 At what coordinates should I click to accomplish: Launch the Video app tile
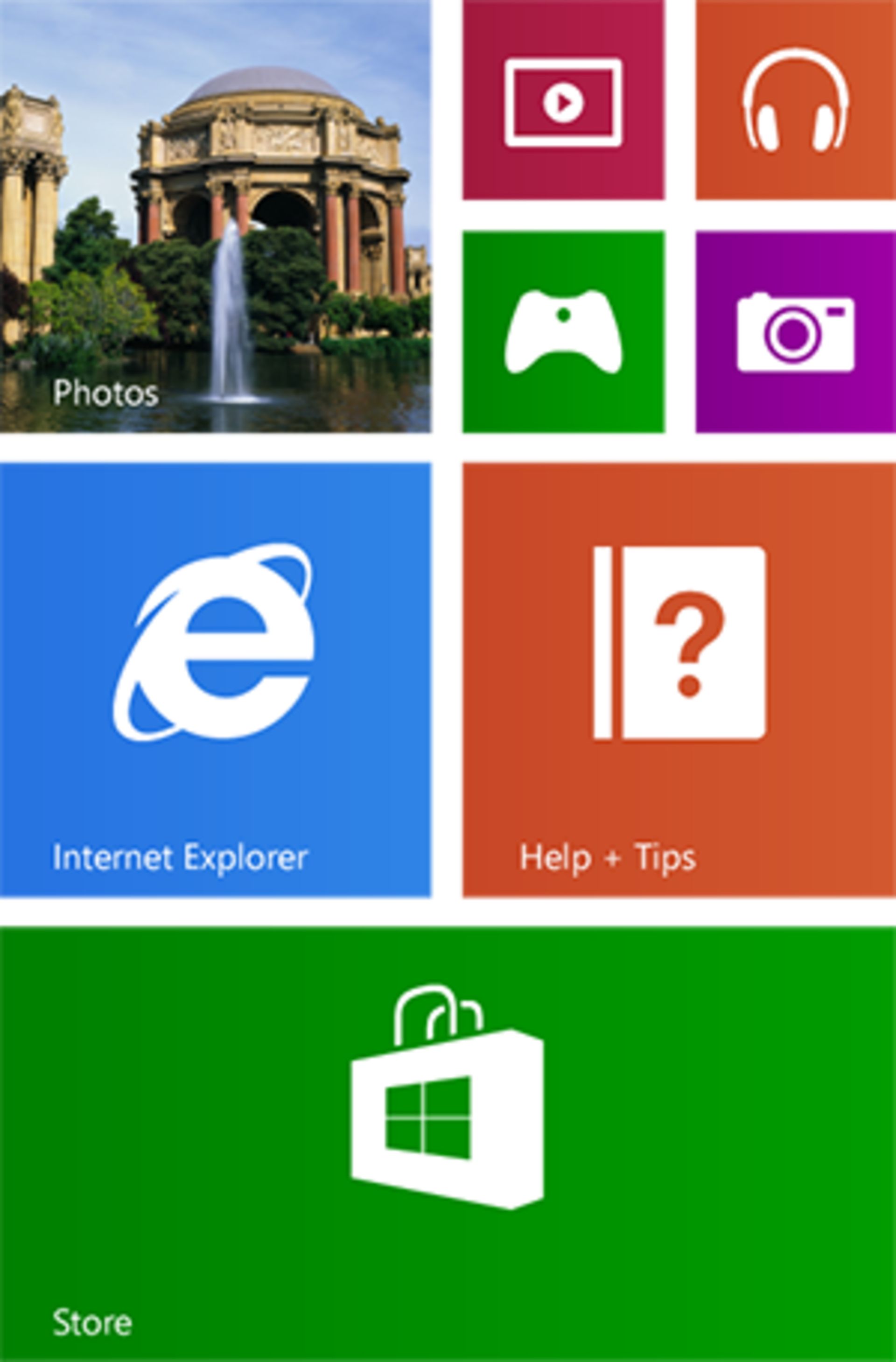(x=563, y=100)
